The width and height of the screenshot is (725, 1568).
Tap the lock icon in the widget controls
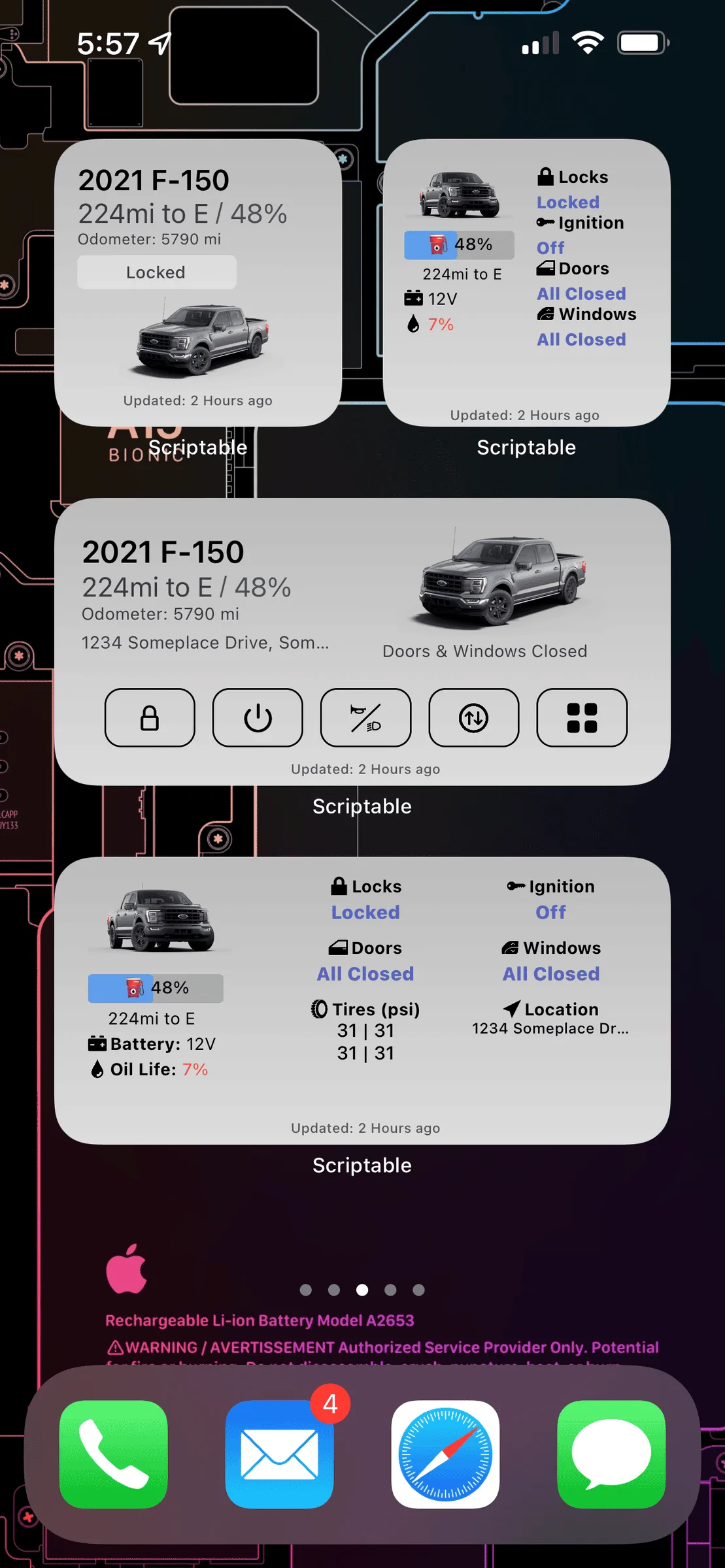point(149,717)
